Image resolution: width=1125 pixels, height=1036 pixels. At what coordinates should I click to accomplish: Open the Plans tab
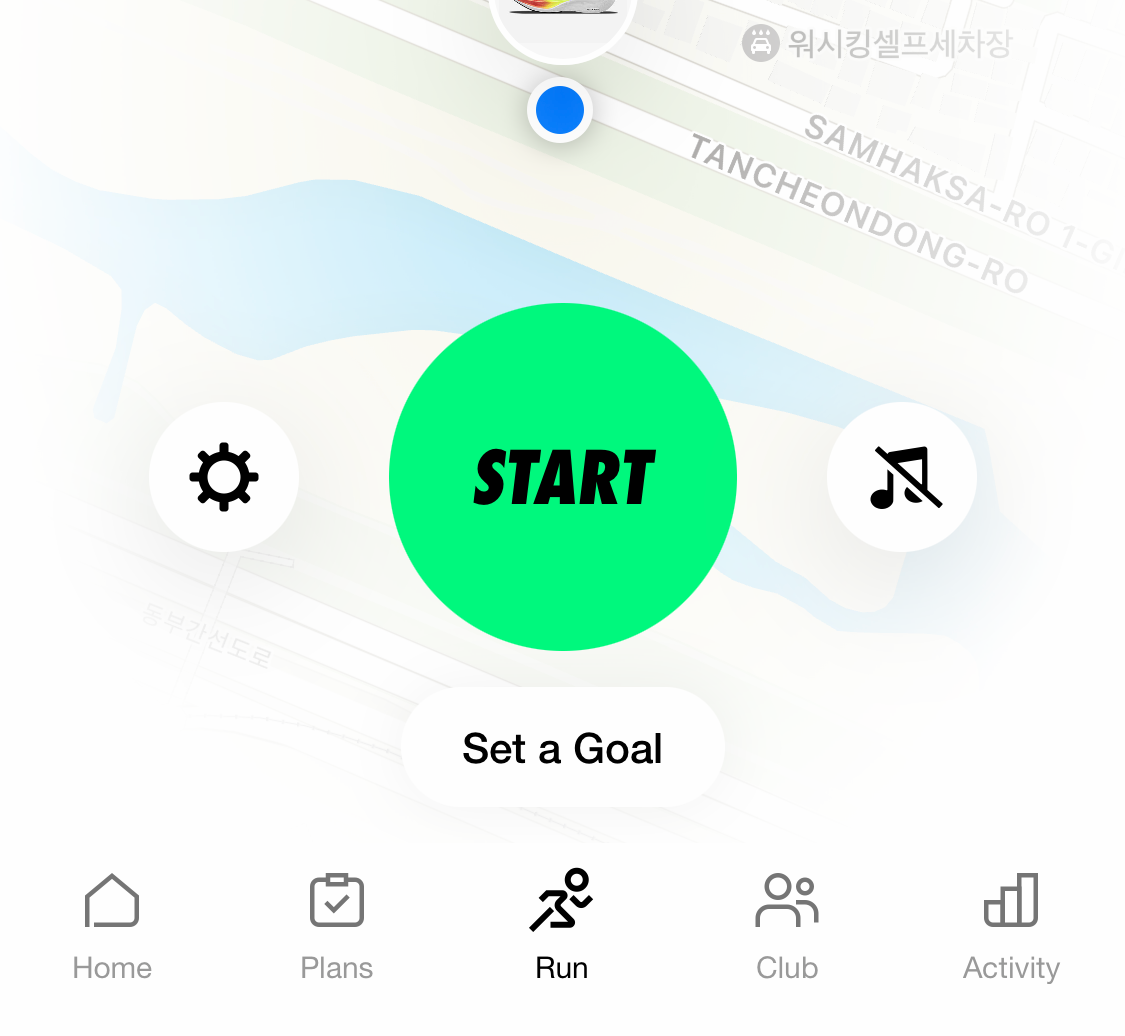[x=336, y=926]
